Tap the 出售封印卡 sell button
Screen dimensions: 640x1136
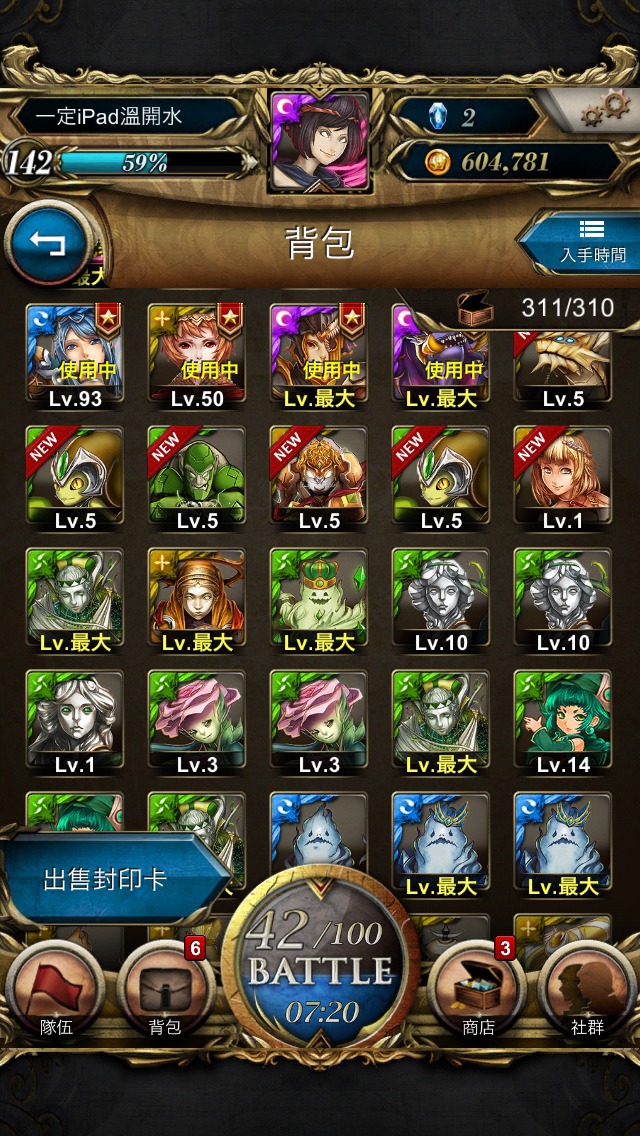point(115,878)
